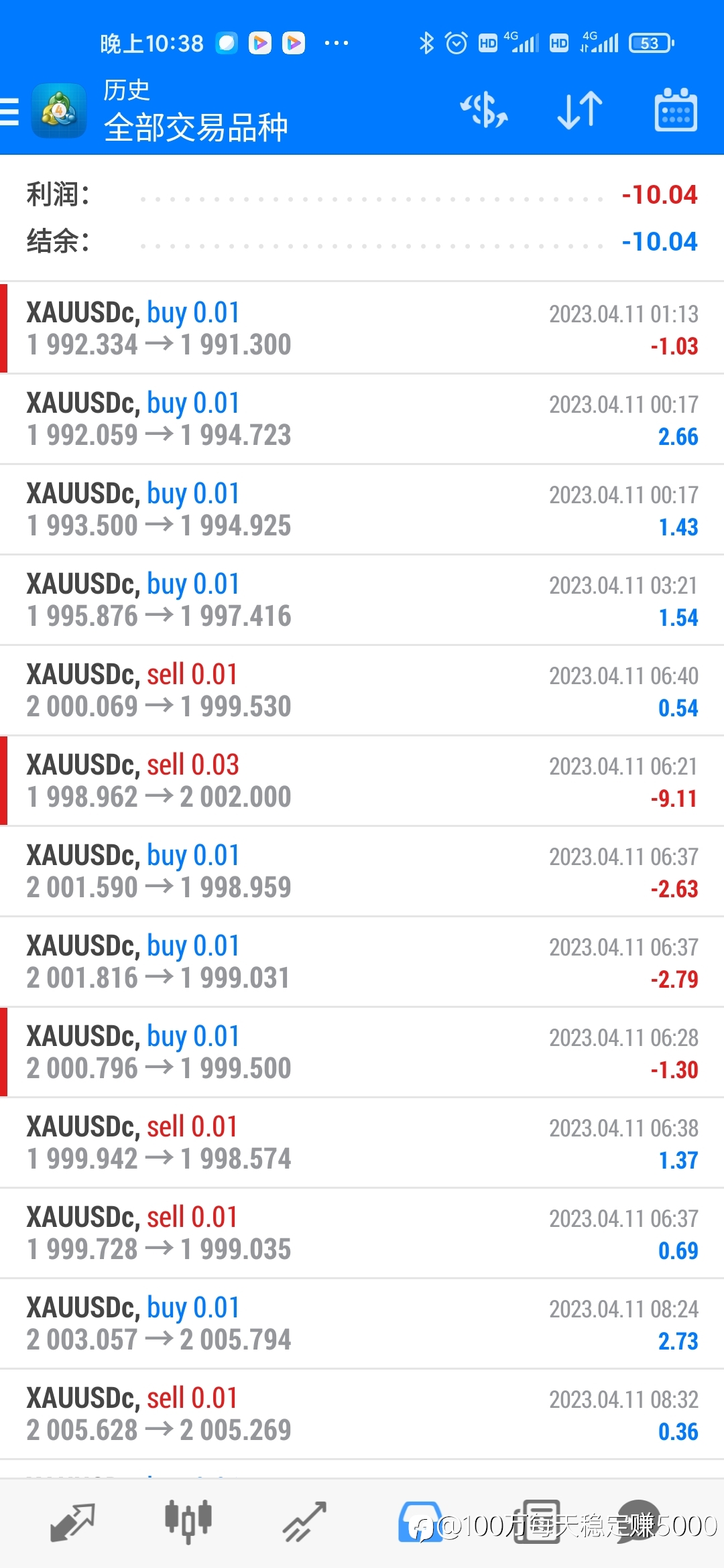This screenshot has width=724, height=1568.
Task: Switch to the Trade tab
Action: point(304,1522)
